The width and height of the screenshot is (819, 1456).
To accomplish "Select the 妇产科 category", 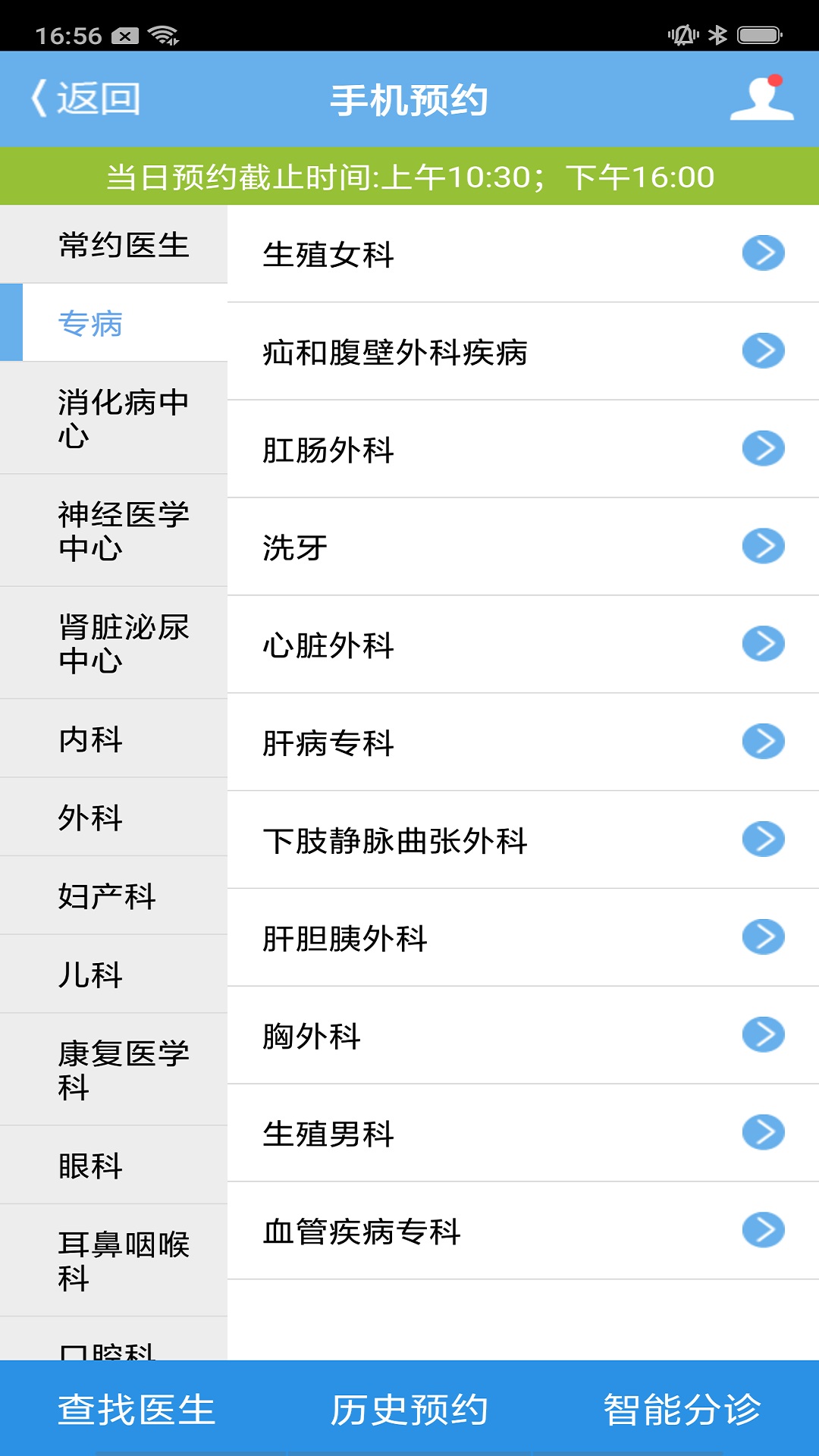I will tap(114, 896).
